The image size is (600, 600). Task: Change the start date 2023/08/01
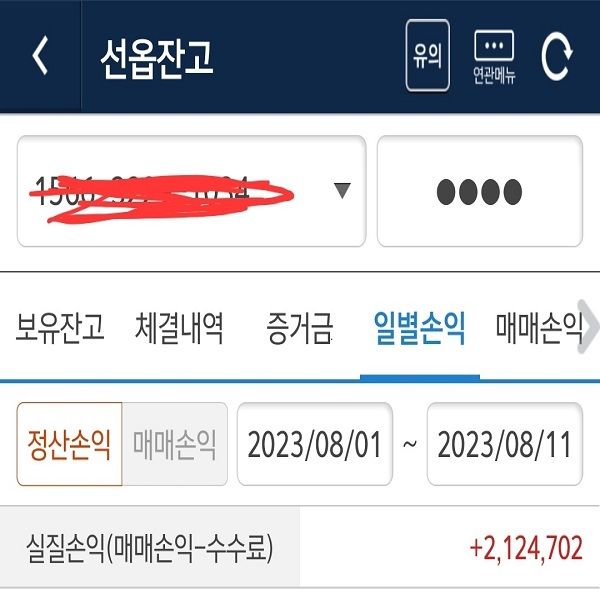point(315,444)
